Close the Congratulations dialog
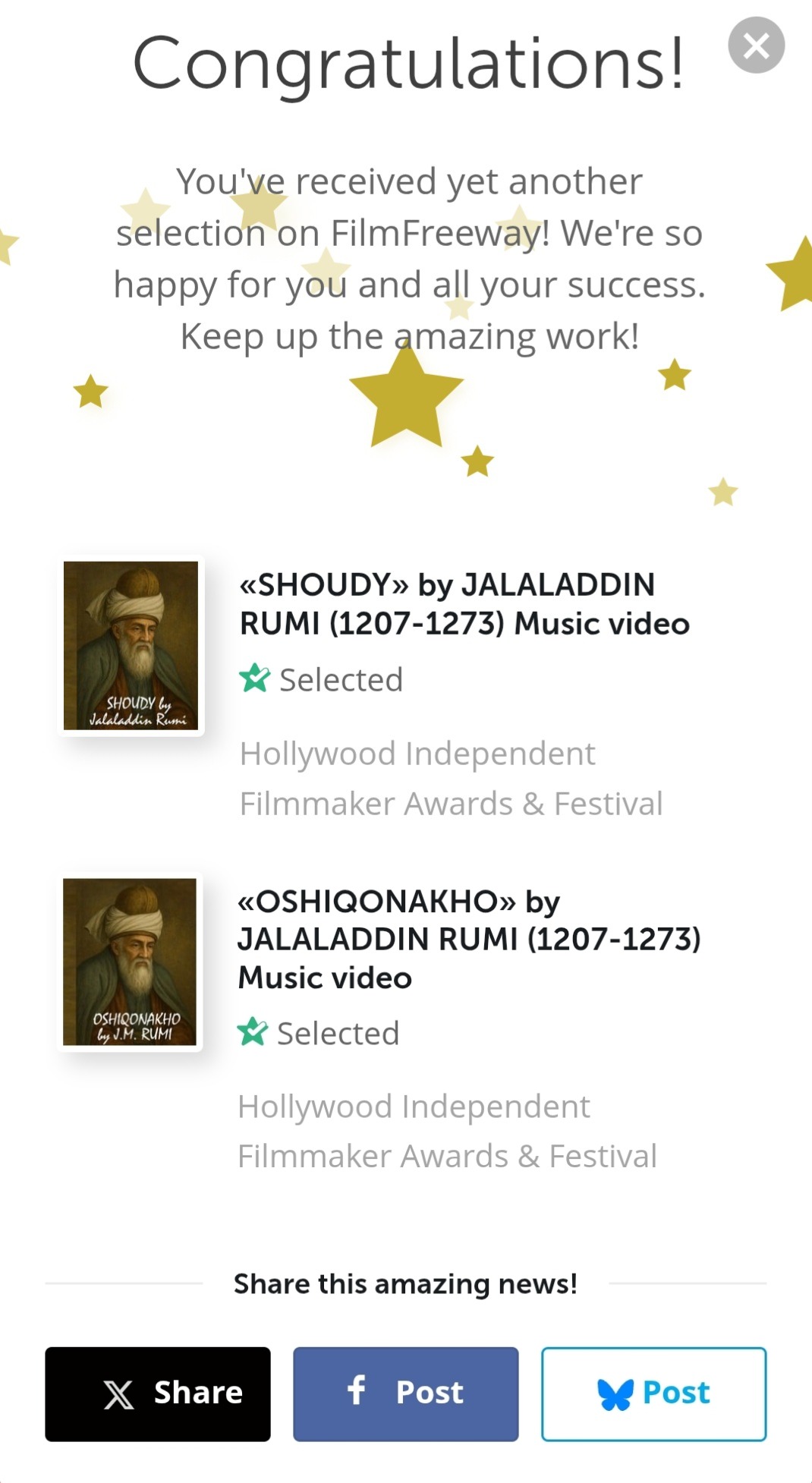Viewport: 812px width, 1483px height. [756, 46]
